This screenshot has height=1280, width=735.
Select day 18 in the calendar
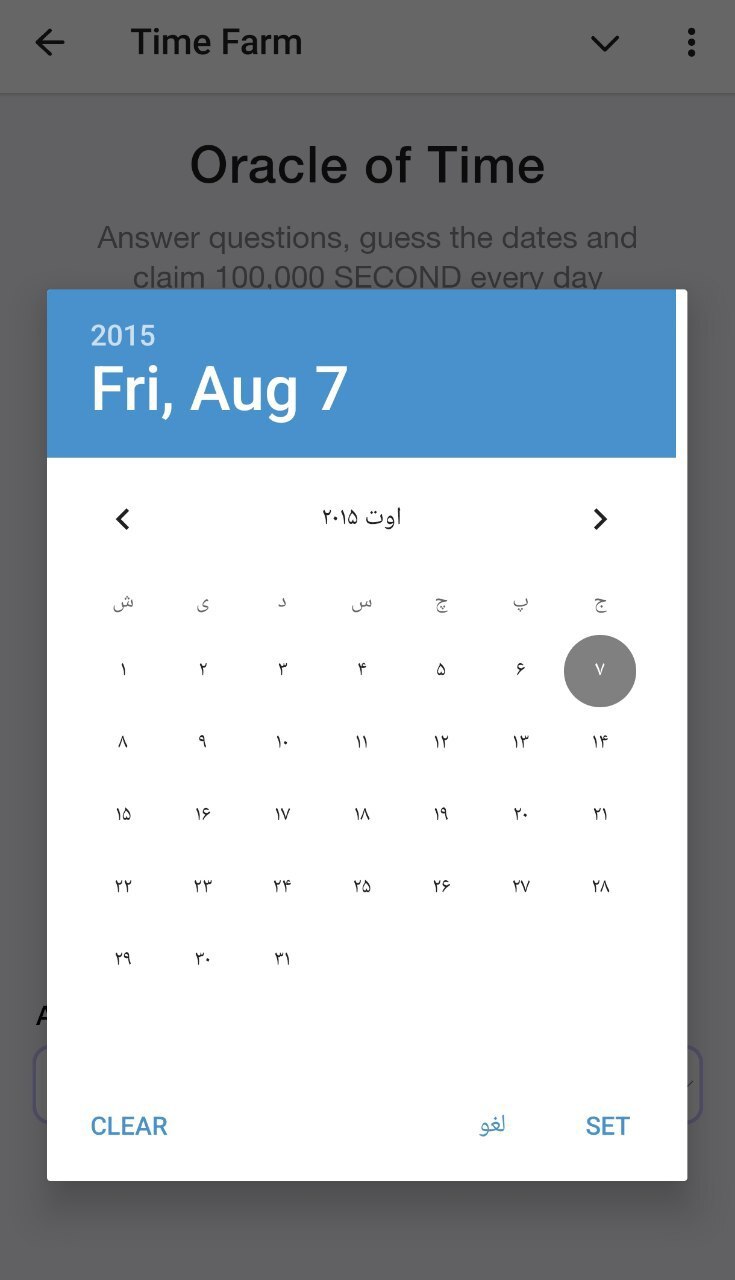362,814
